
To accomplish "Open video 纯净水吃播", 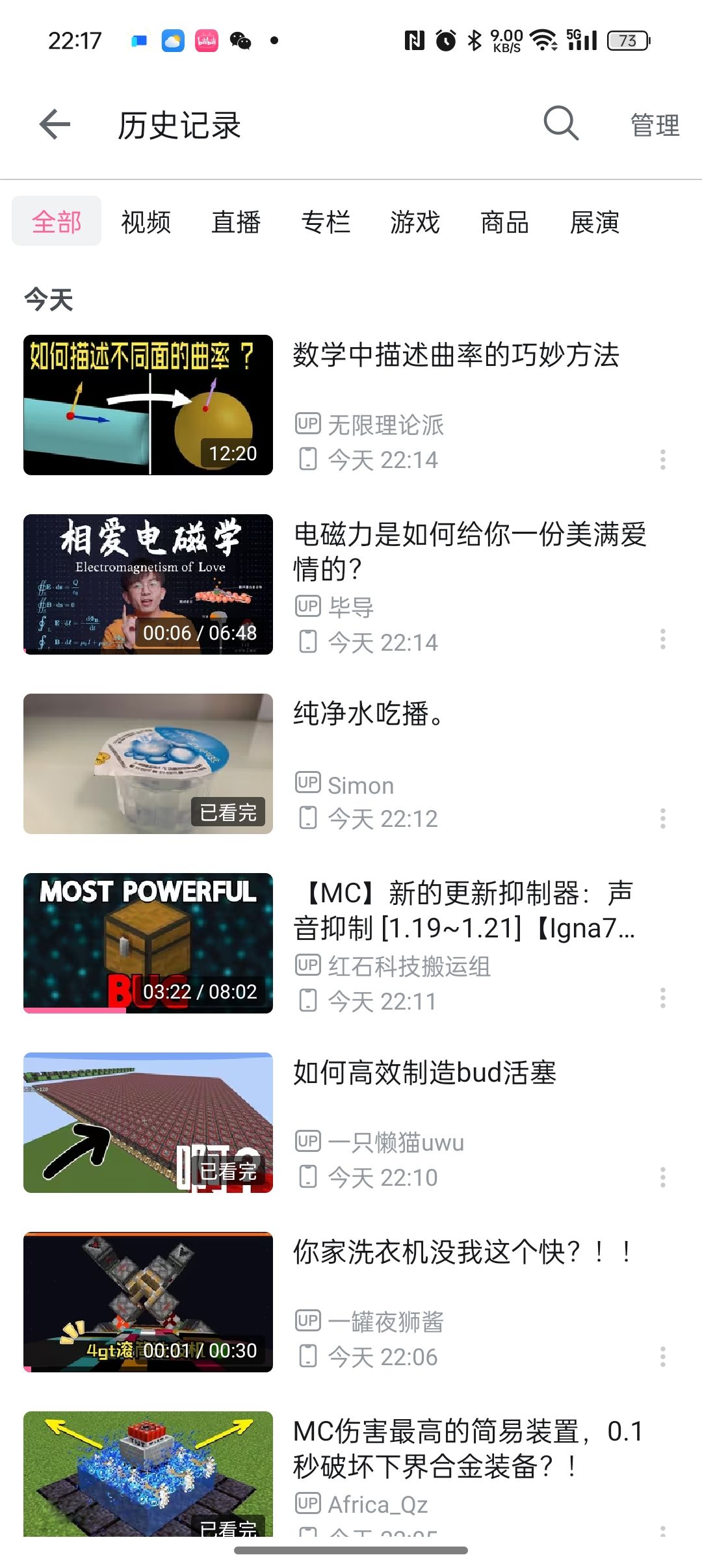I will point(368,714).
